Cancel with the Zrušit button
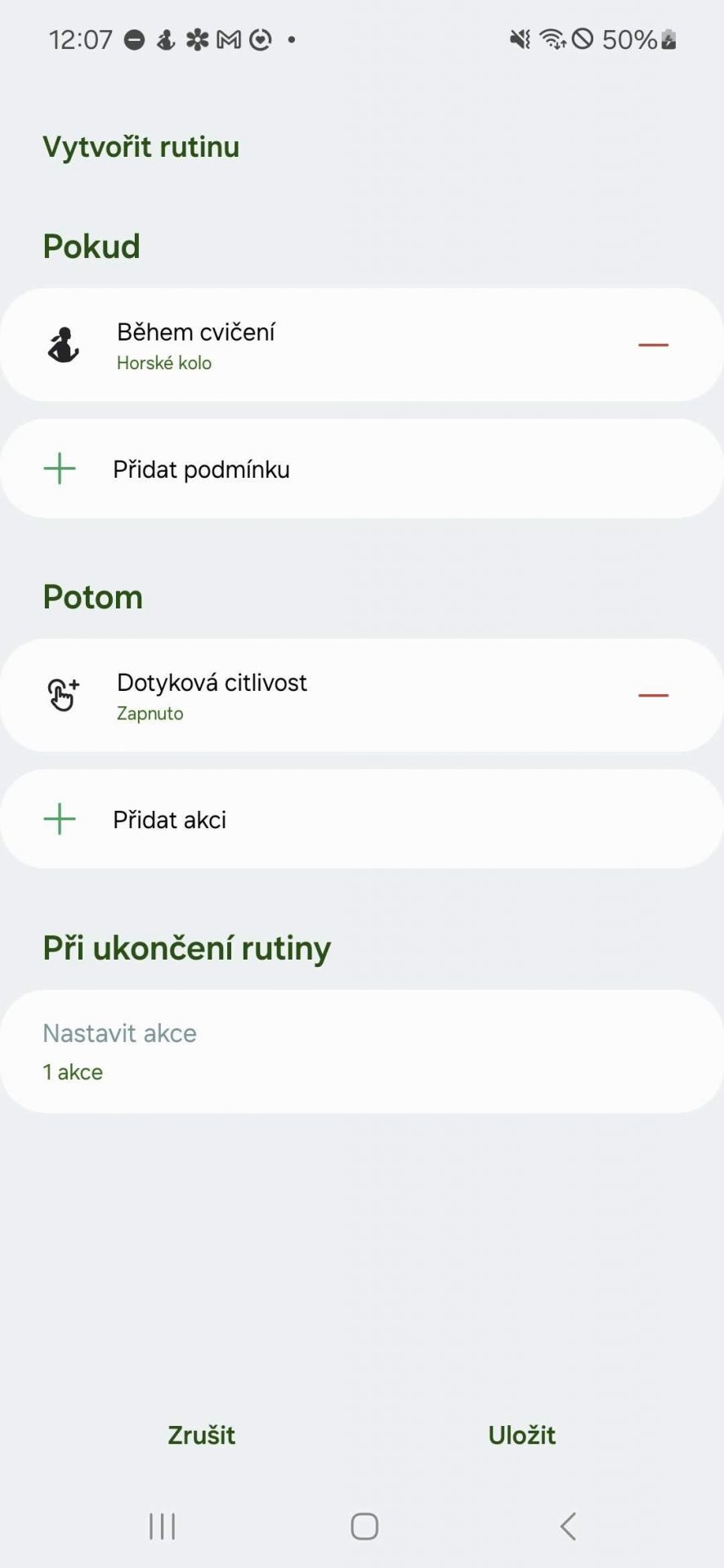The image size is (724, 1568). [201, 1435]
